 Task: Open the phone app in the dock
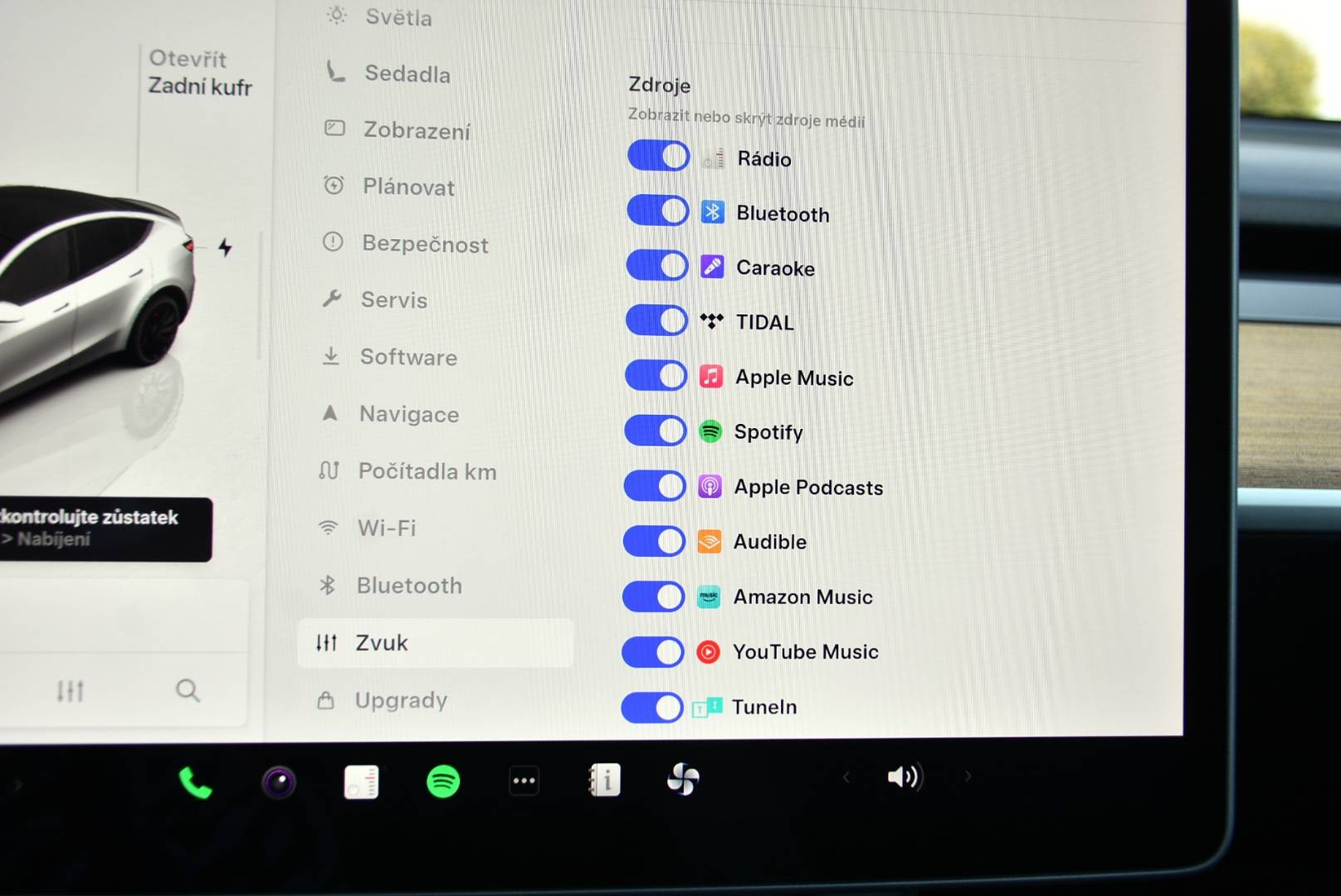[x=196, y=782]
